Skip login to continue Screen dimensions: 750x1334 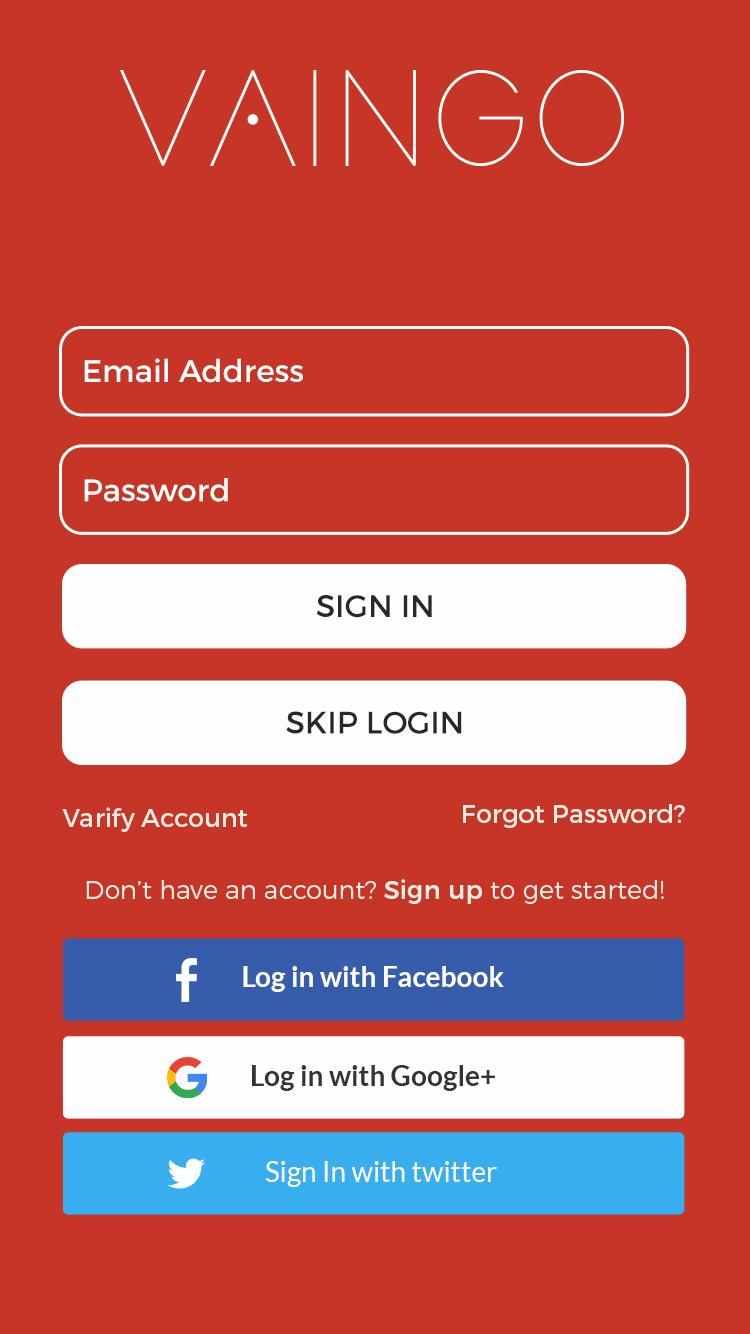pos(374,723)
